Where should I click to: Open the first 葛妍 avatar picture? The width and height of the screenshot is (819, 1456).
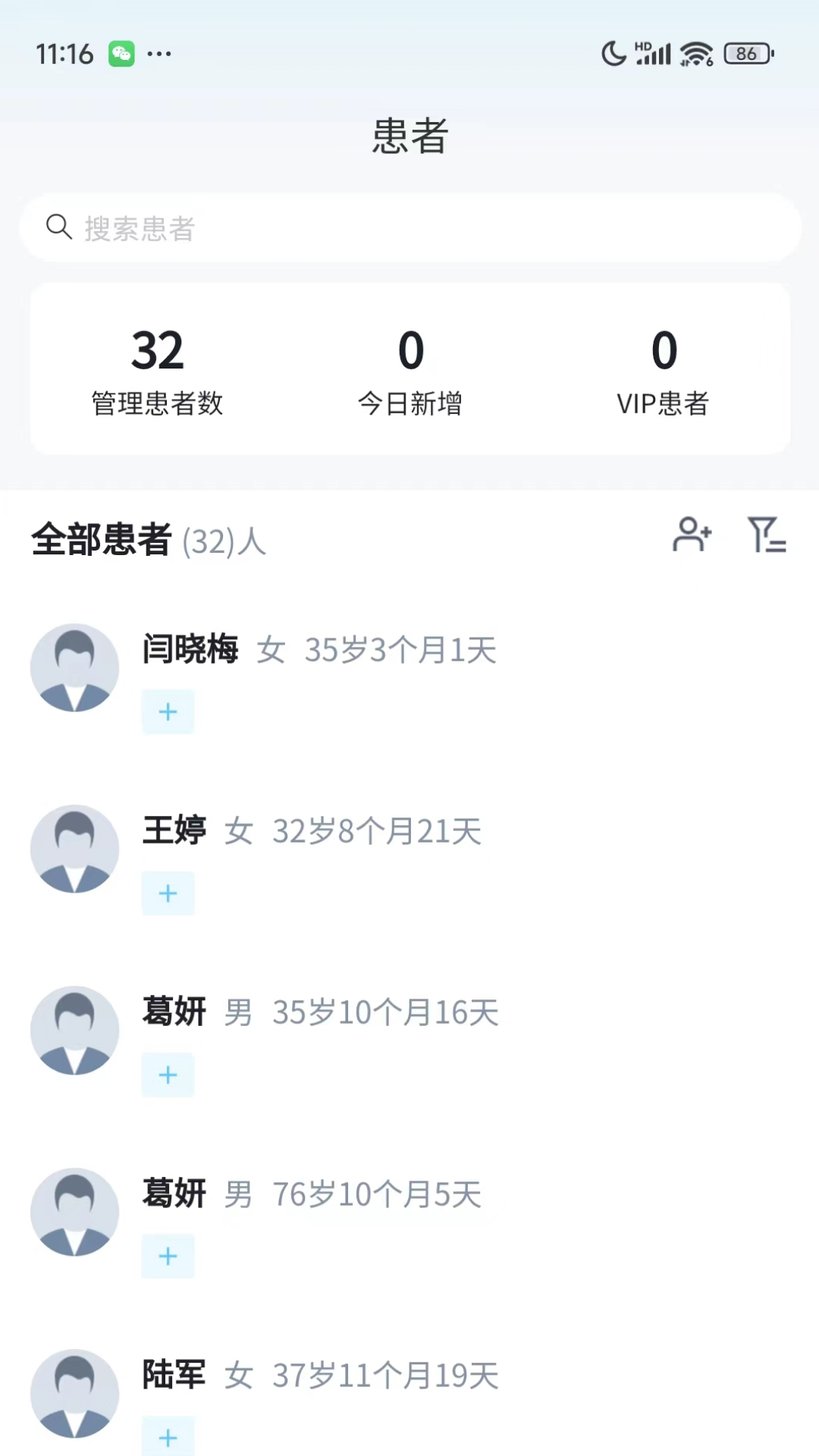click(x=74, y=1031)
